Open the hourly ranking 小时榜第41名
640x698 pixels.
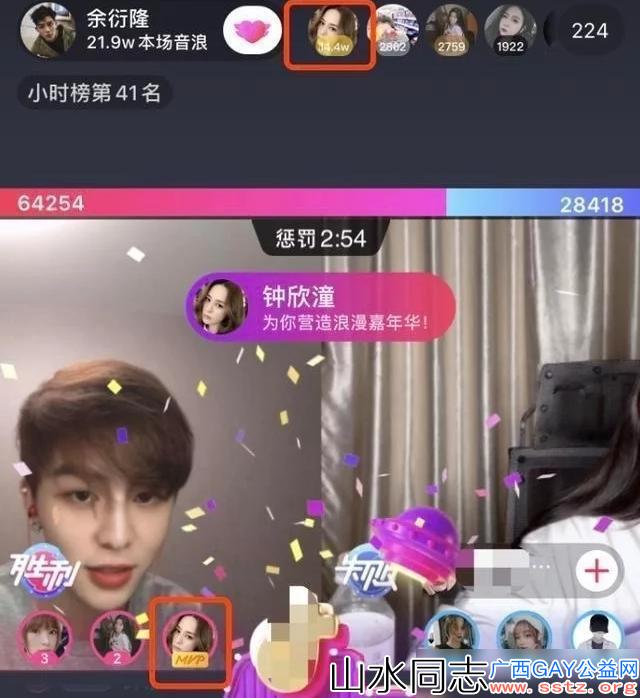(x=95, y=94)
